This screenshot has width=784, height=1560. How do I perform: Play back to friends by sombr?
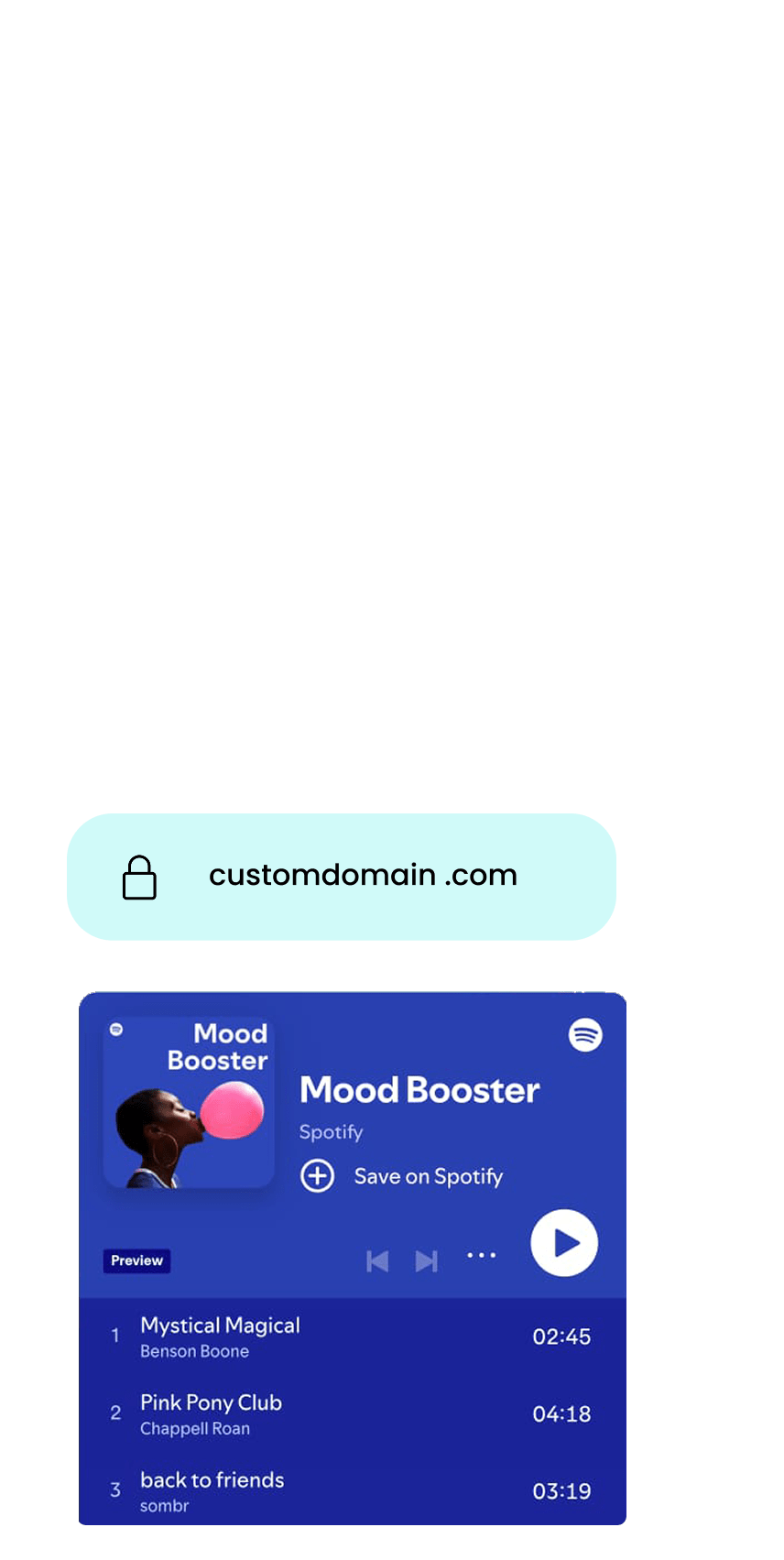click(212, 1480)
